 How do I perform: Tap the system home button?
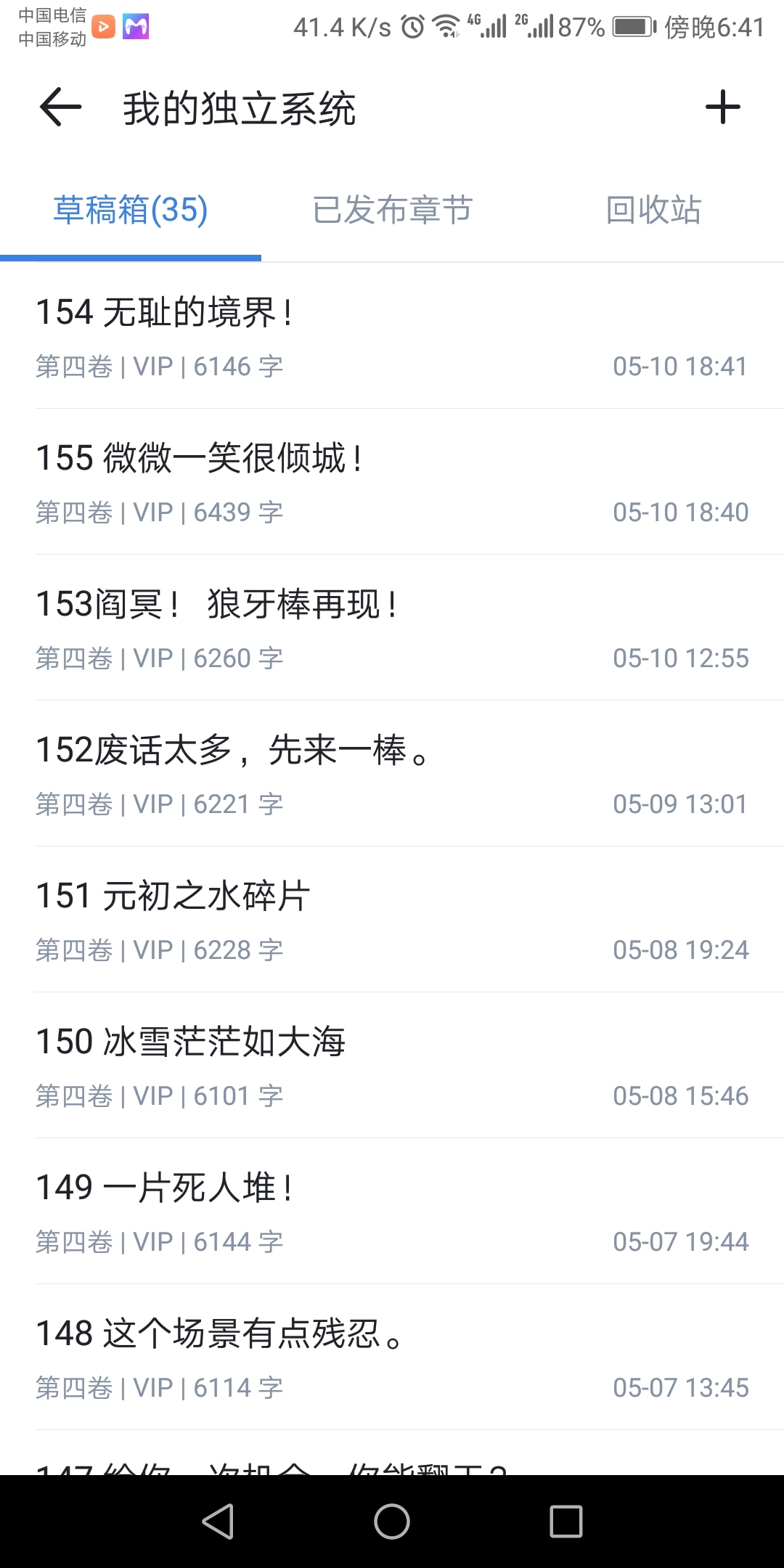[392, 1522]
